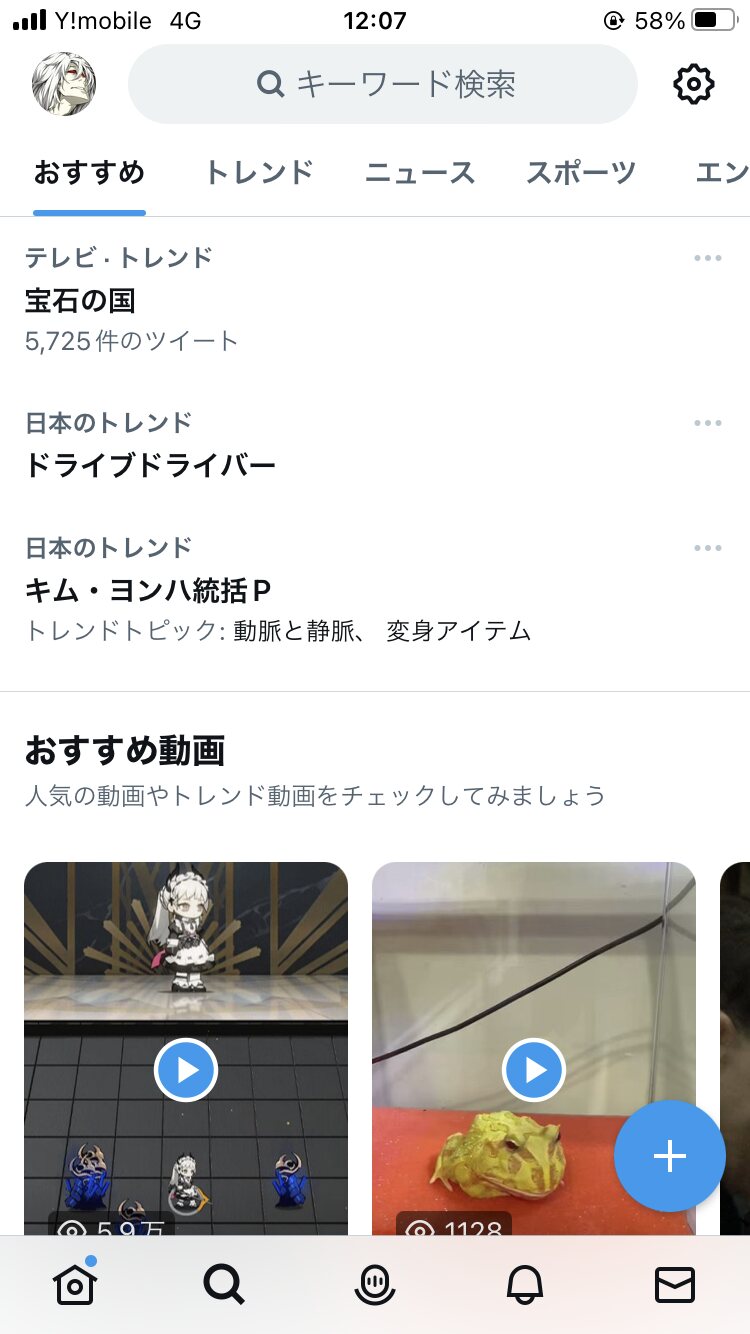The image size is (750, 1334).
Task: Open the profile avatar menu
Action: (64, 84)
